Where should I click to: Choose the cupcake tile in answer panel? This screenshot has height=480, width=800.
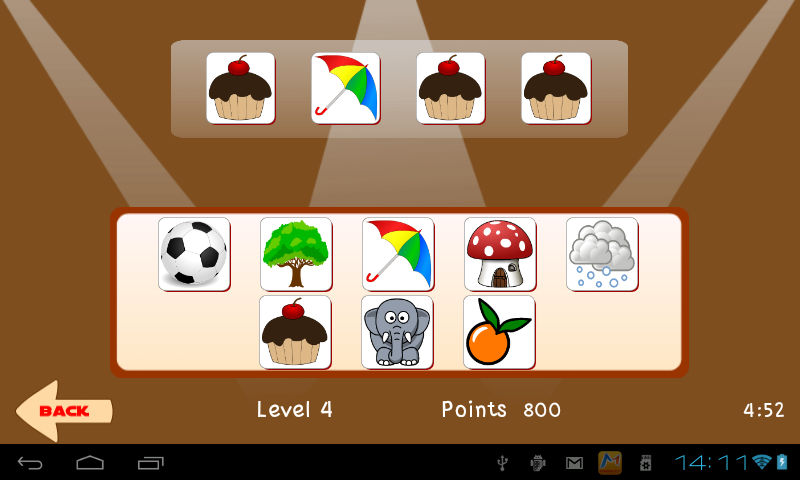(x=295, y=332)
